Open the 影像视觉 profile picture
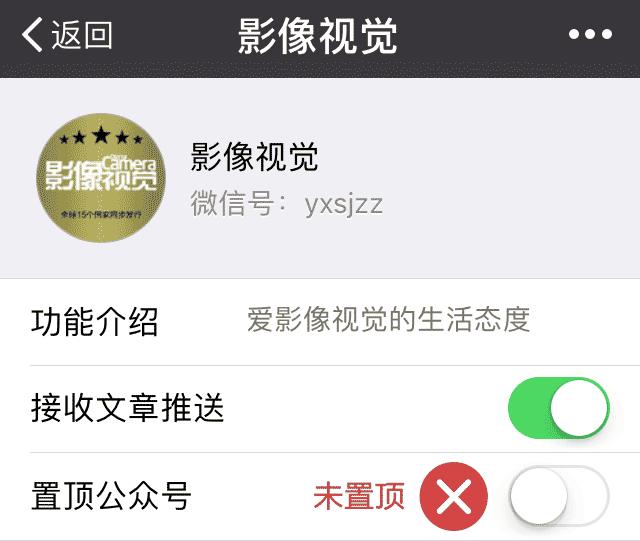 click(100, 178)
